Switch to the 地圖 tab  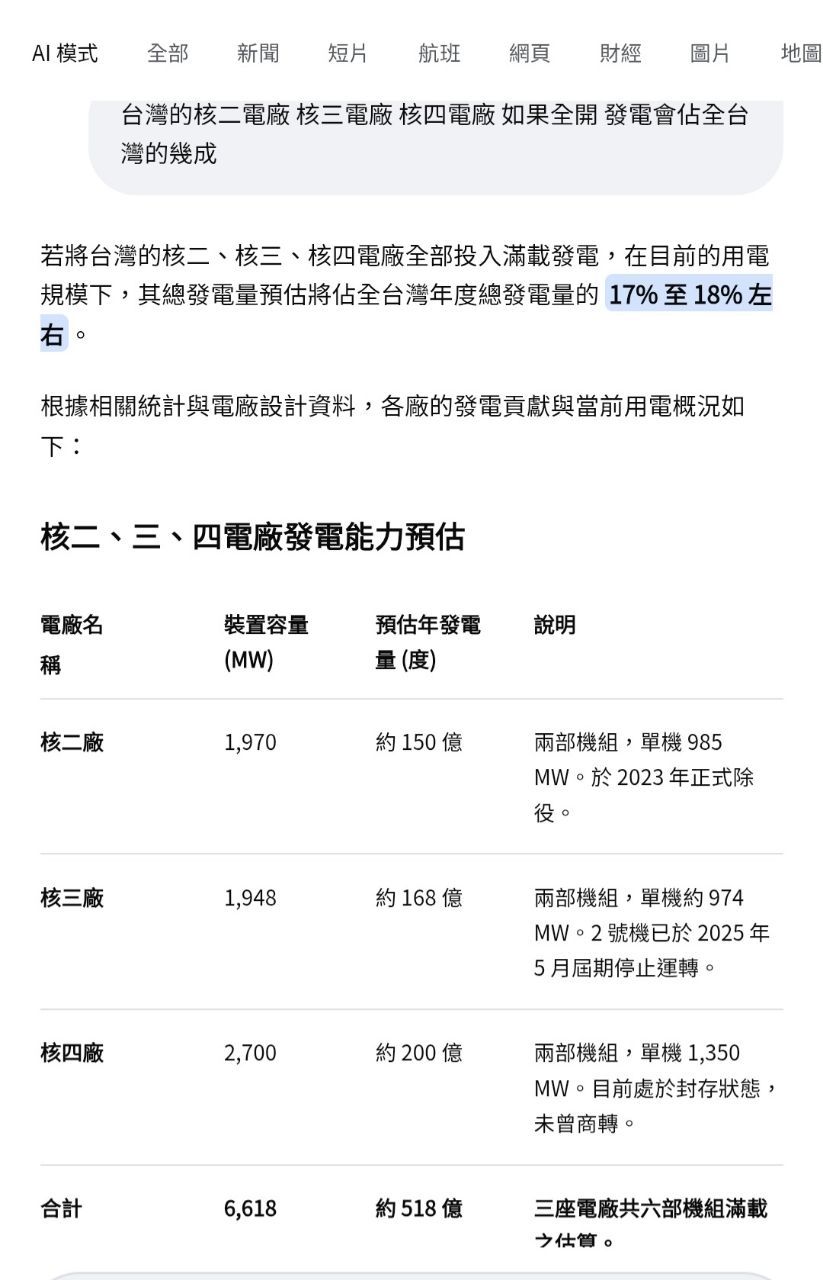tap(800, 53)
